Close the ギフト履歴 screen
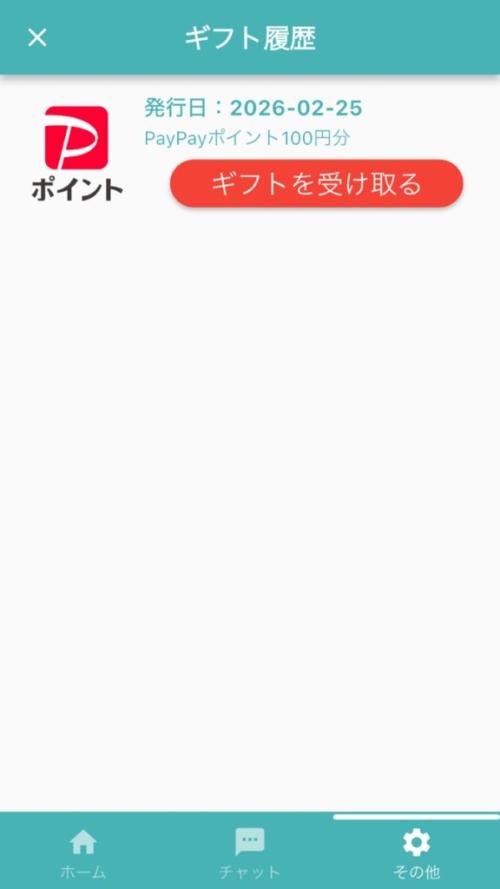The height and width of the screenshot is (889, 500). pos(37,38)
